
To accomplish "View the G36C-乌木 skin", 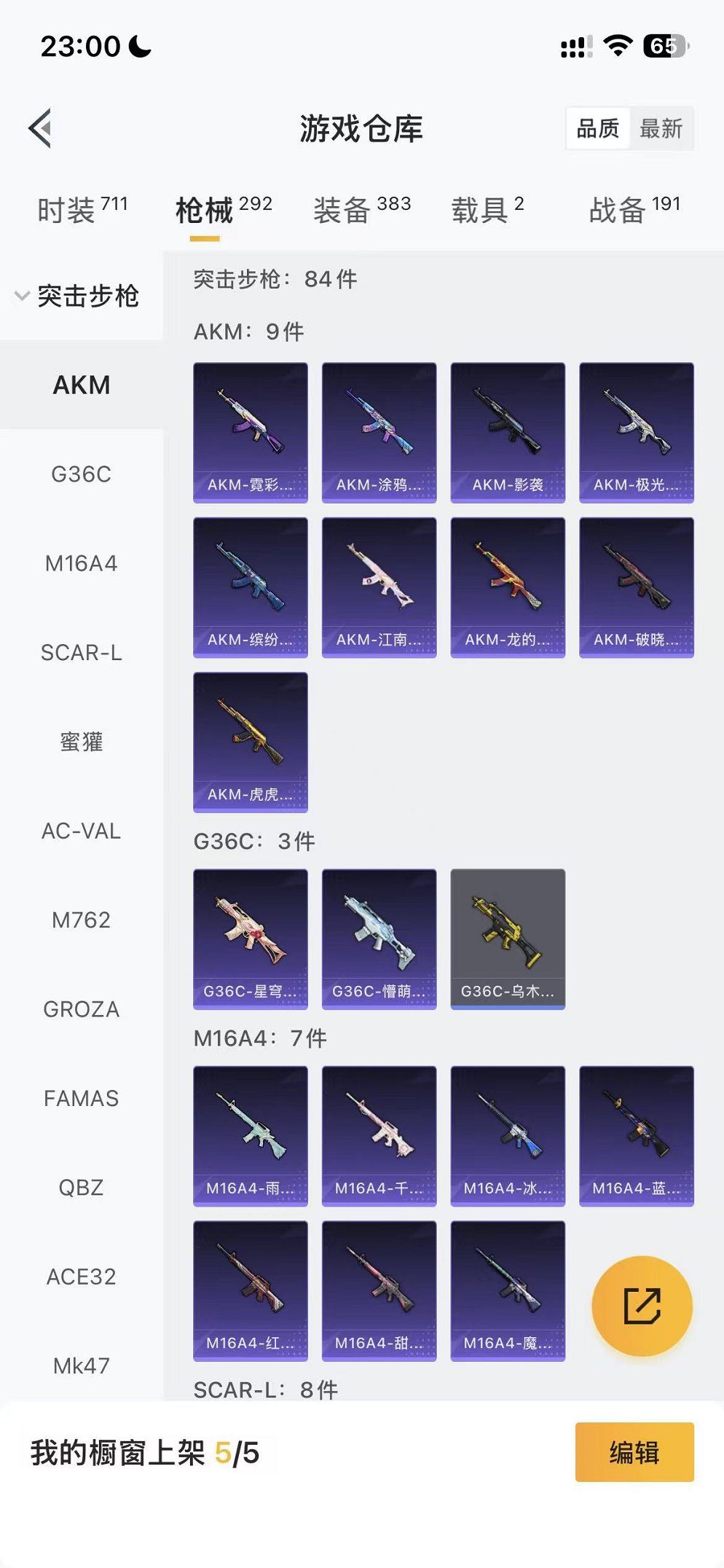I will coord(508,938).
